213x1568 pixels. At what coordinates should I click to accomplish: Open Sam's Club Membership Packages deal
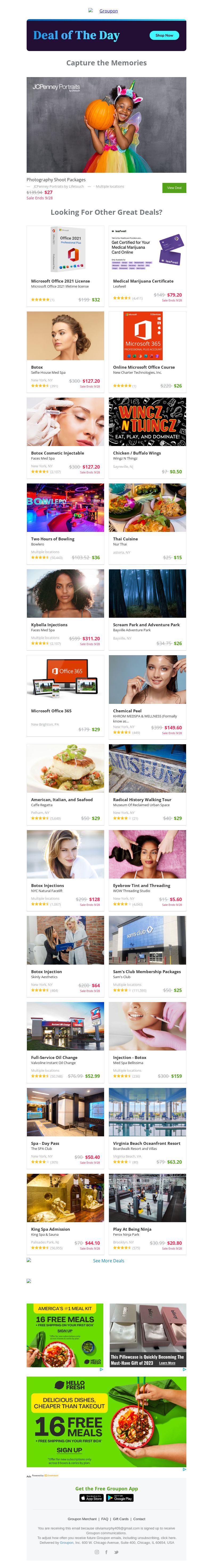[147, 955]
